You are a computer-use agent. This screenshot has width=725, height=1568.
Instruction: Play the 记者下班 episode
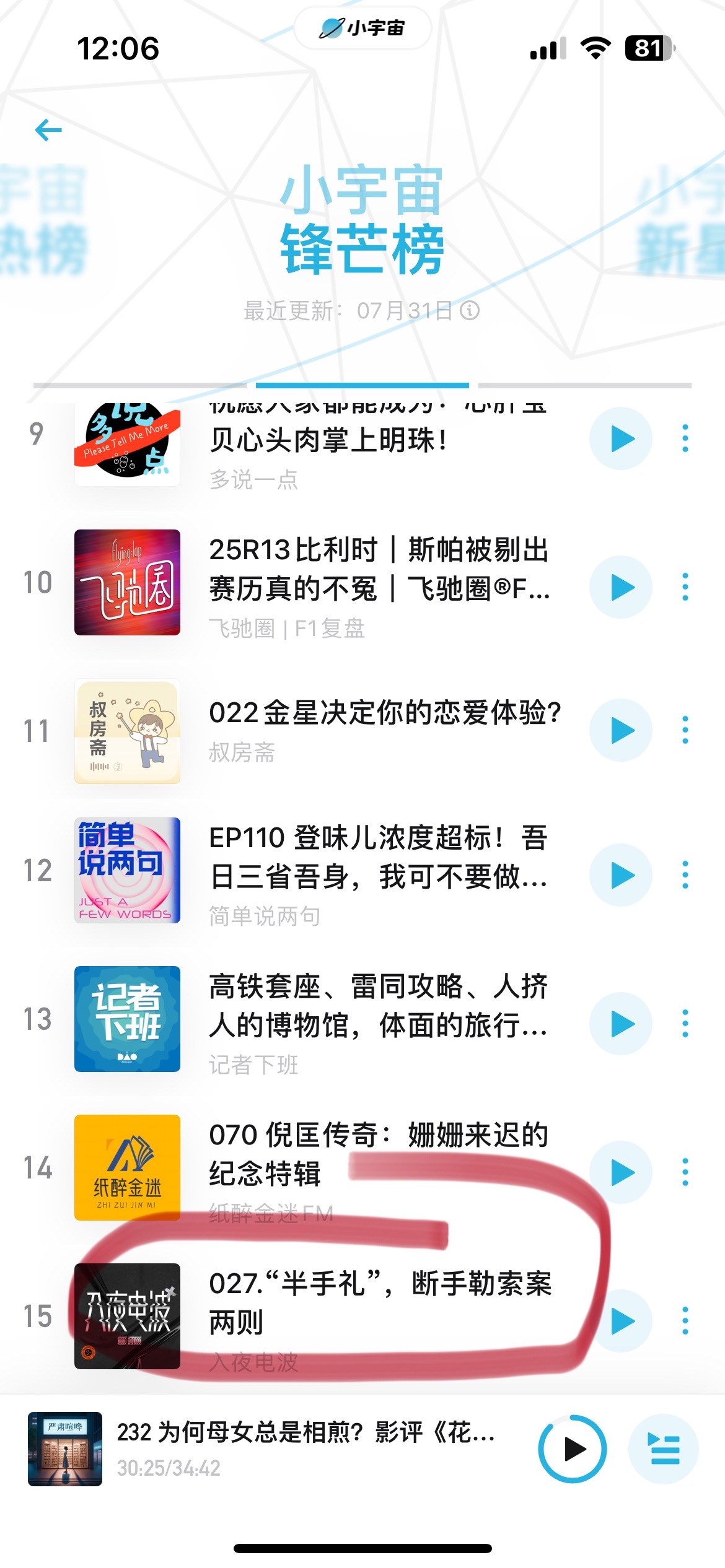(x=621, y=1024)
